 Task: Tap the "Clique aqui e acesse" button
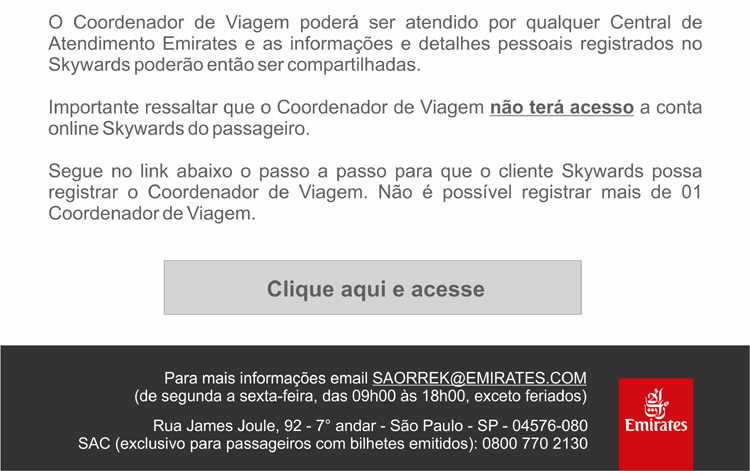click(x=373, y=289)
